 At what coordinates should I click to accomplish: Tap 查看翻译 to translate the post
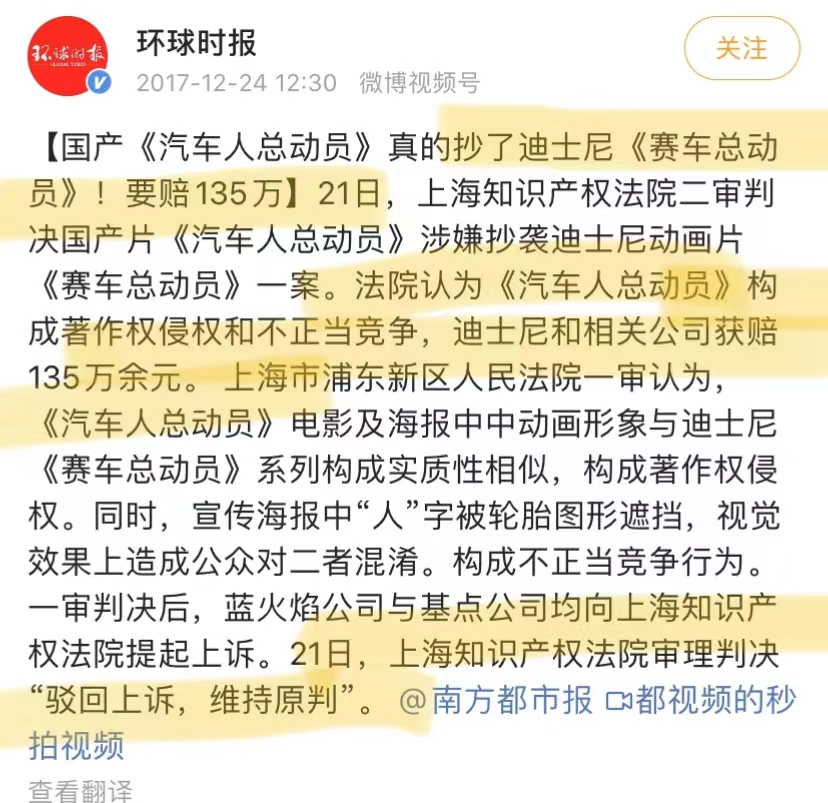tap(80, 792)
